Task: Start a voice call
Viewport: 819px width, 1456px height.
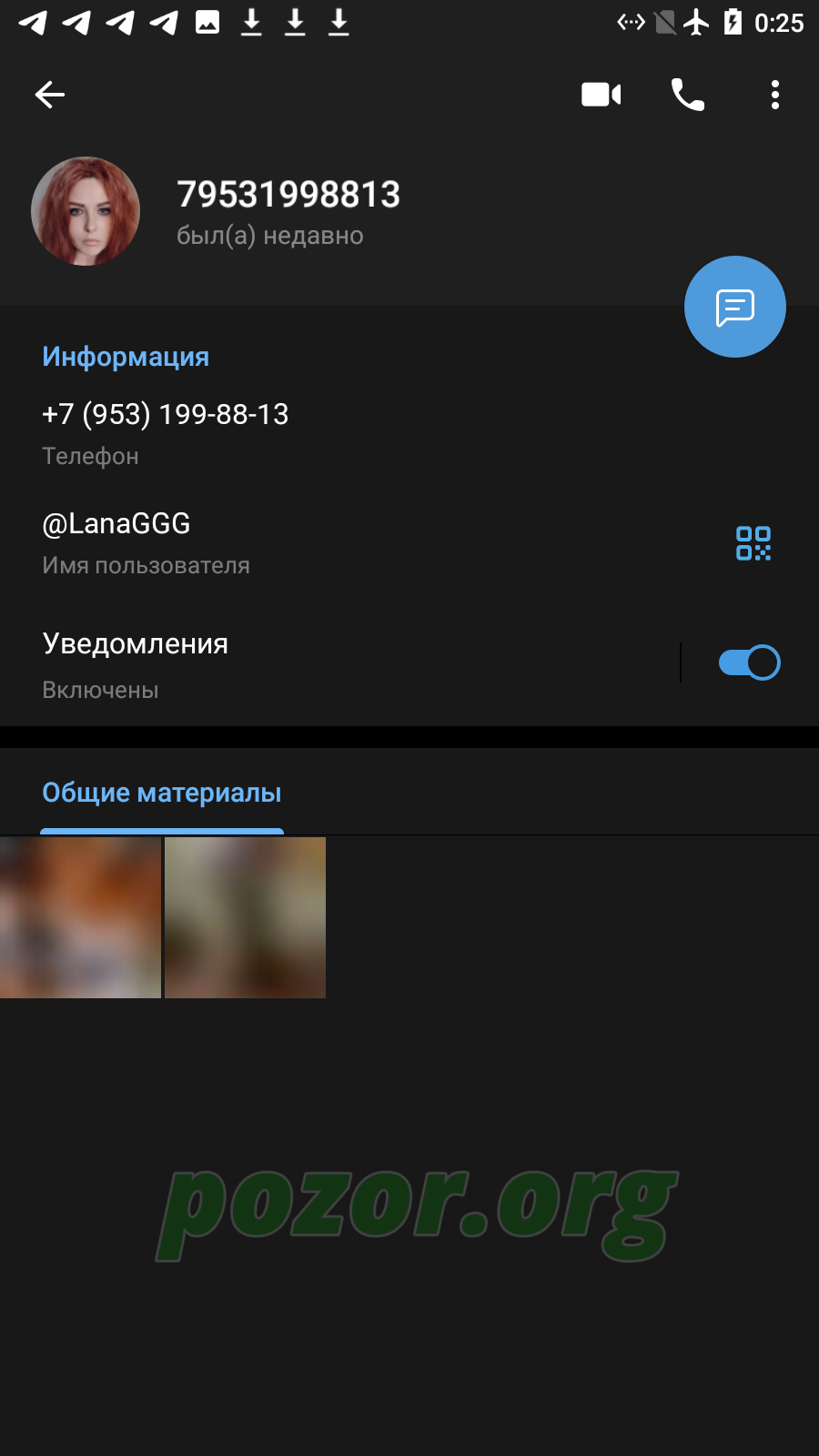Action: 688,95
